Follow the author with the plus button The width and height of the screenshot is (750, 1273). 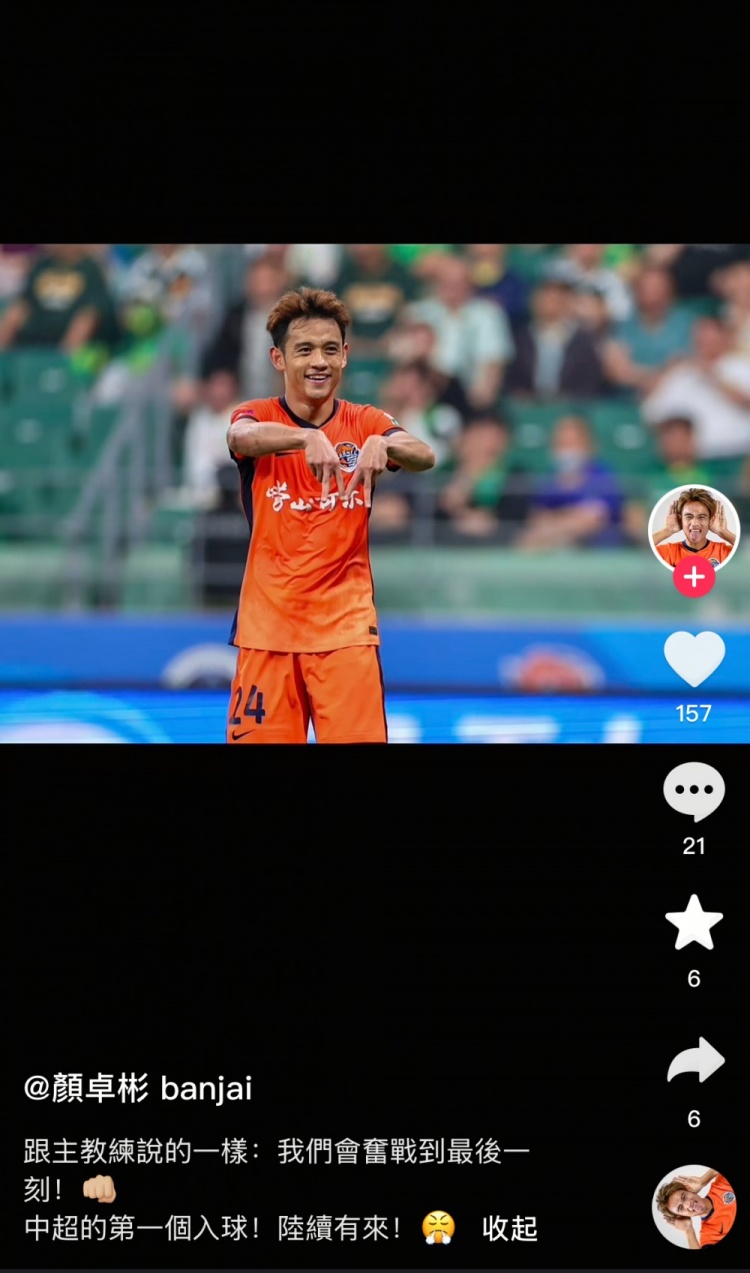pos(694,577)
